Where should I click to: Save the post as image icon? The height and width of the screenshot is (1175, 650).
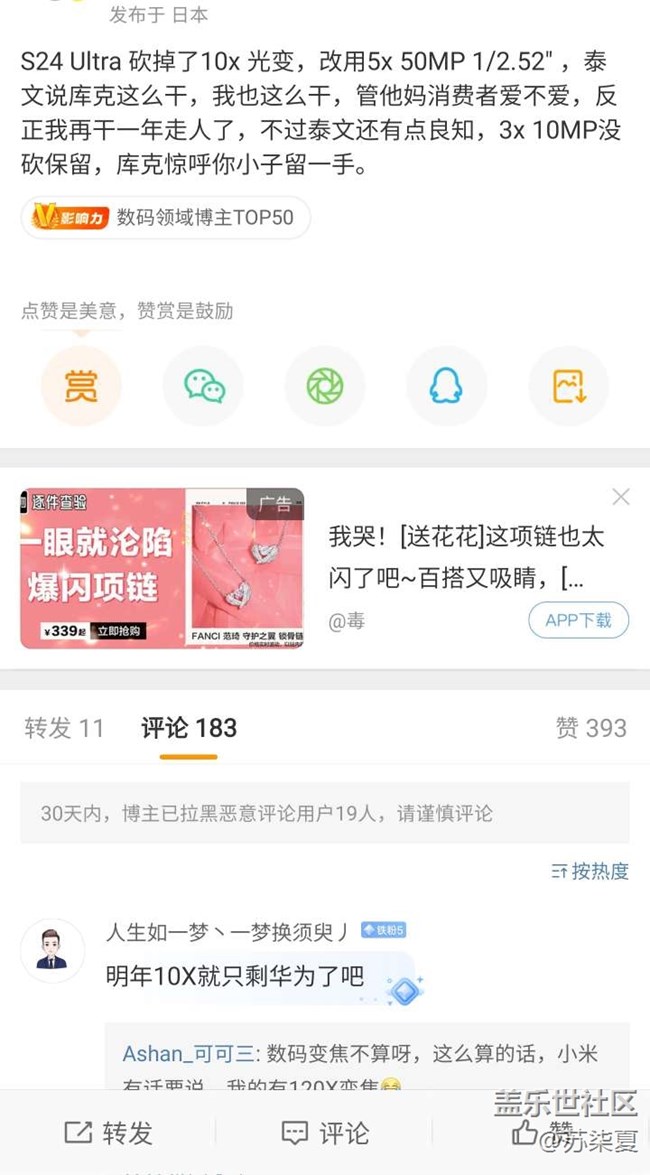(x=568, y=387)
